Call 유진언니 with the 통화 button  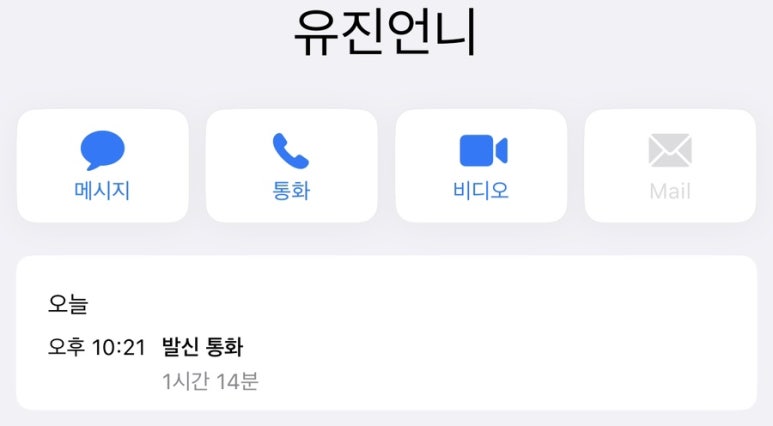[x=291, y=166]
